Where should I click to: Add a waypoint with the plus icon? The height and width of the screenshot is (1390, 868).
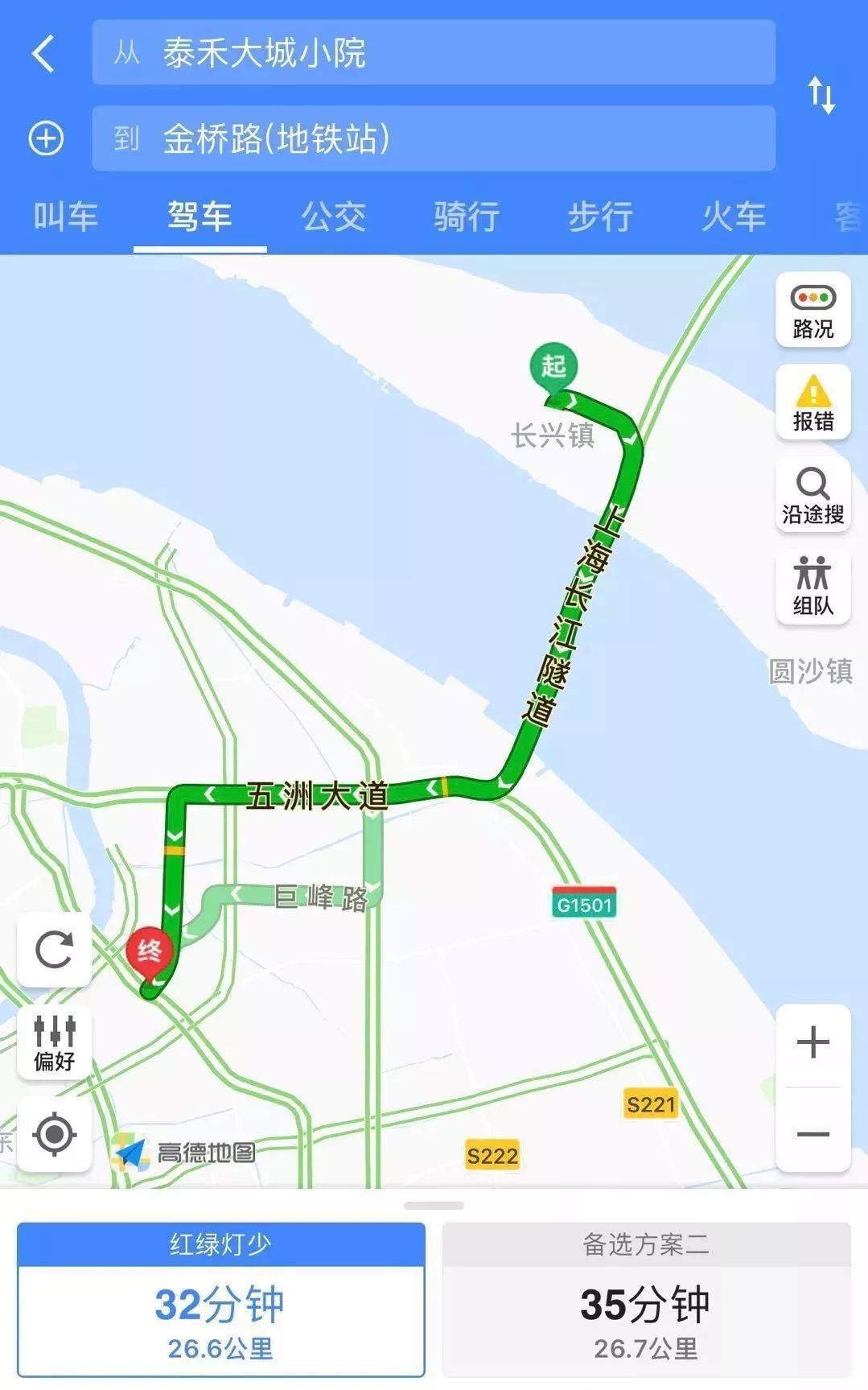click(x=46, y=138)
